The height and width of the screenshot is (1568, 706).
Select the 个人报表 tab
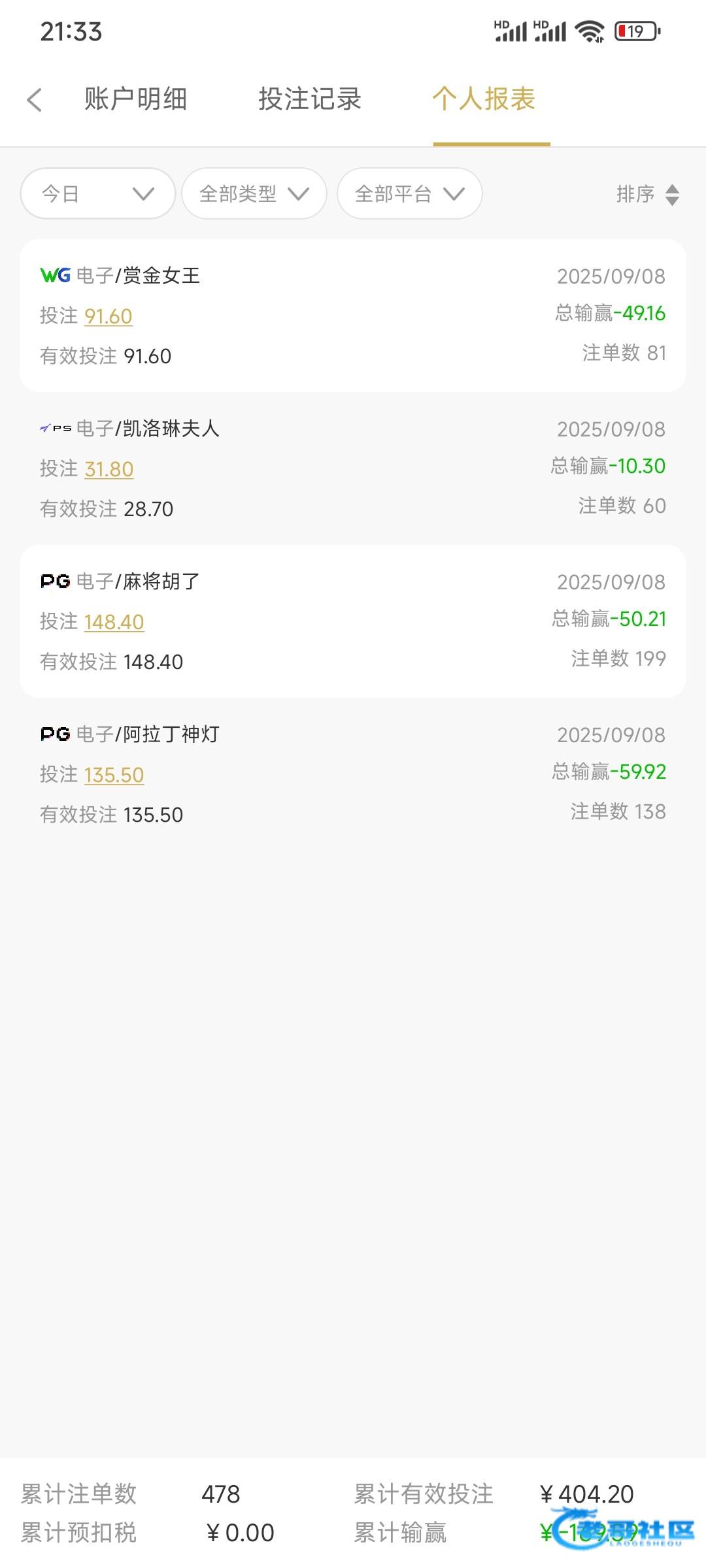[484, 99]
